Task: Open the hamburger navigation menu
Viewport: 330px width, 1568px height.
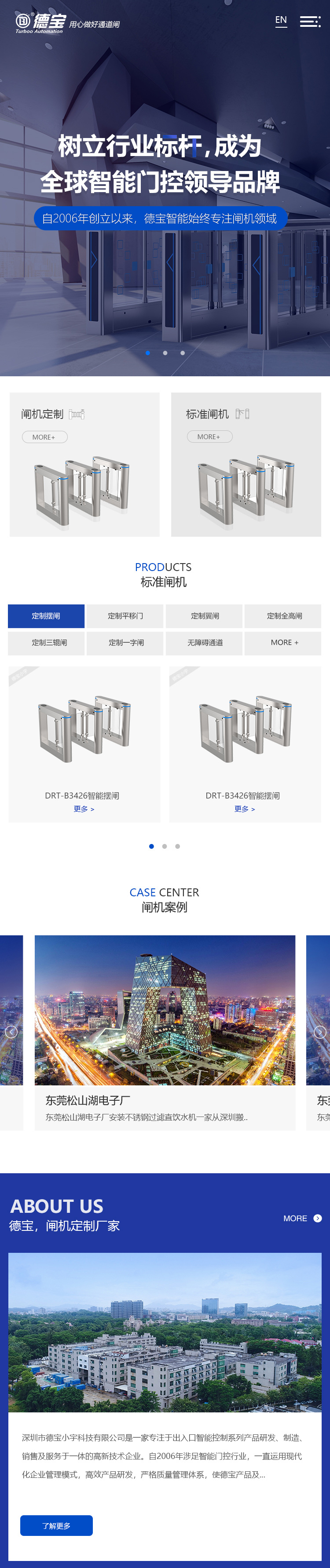Action: tap(309, 22)
